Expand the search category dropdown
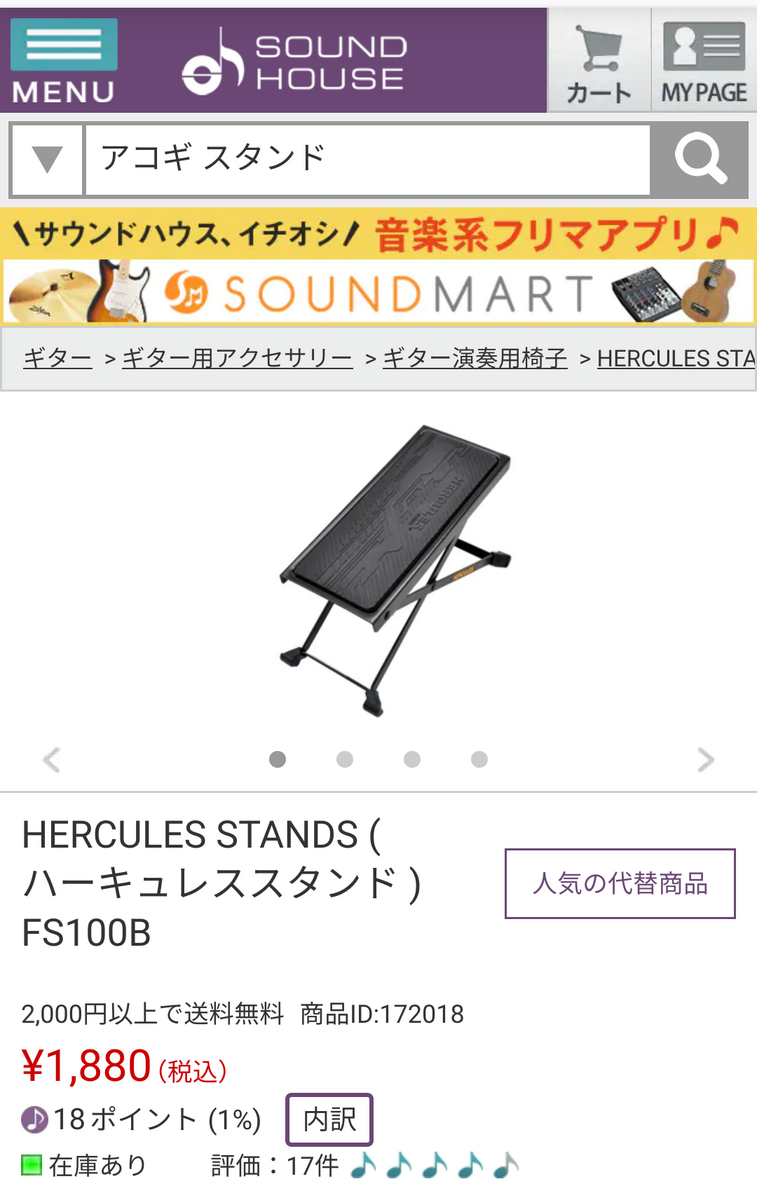 pos(47,159)
